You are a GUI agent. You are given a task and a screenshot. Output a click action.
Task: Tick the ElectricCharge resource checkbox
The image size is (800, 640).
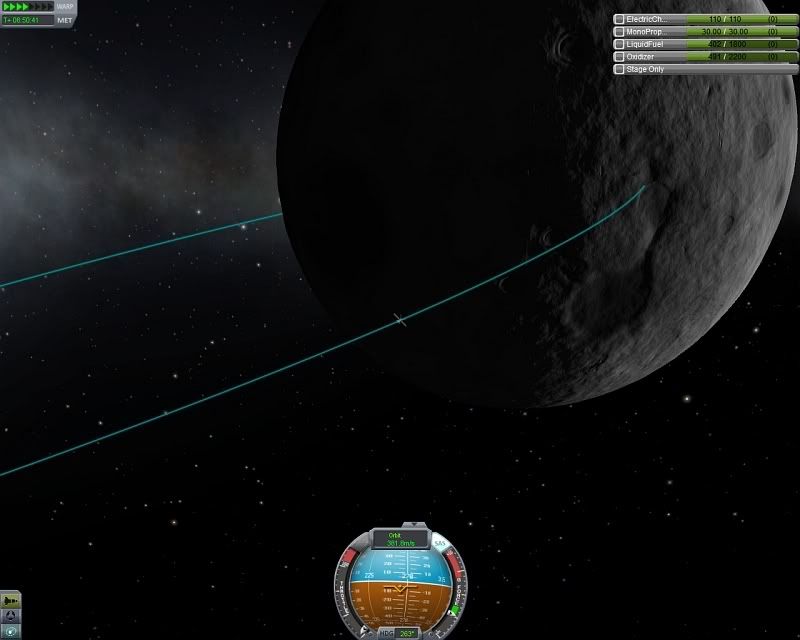click(x=620, y=19)
